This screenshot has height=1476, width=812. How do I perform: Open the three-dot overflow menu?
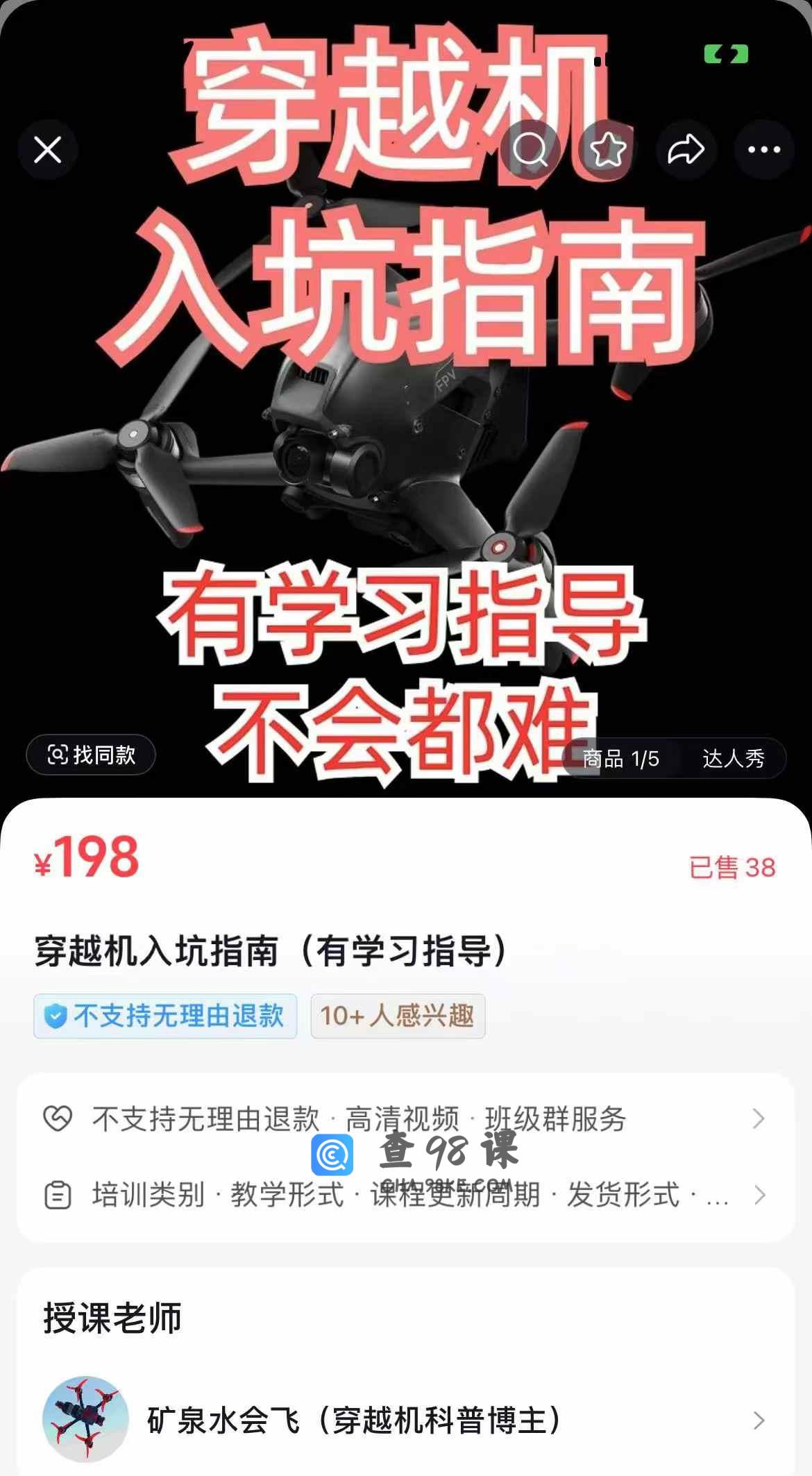click(x=764, y=149)
